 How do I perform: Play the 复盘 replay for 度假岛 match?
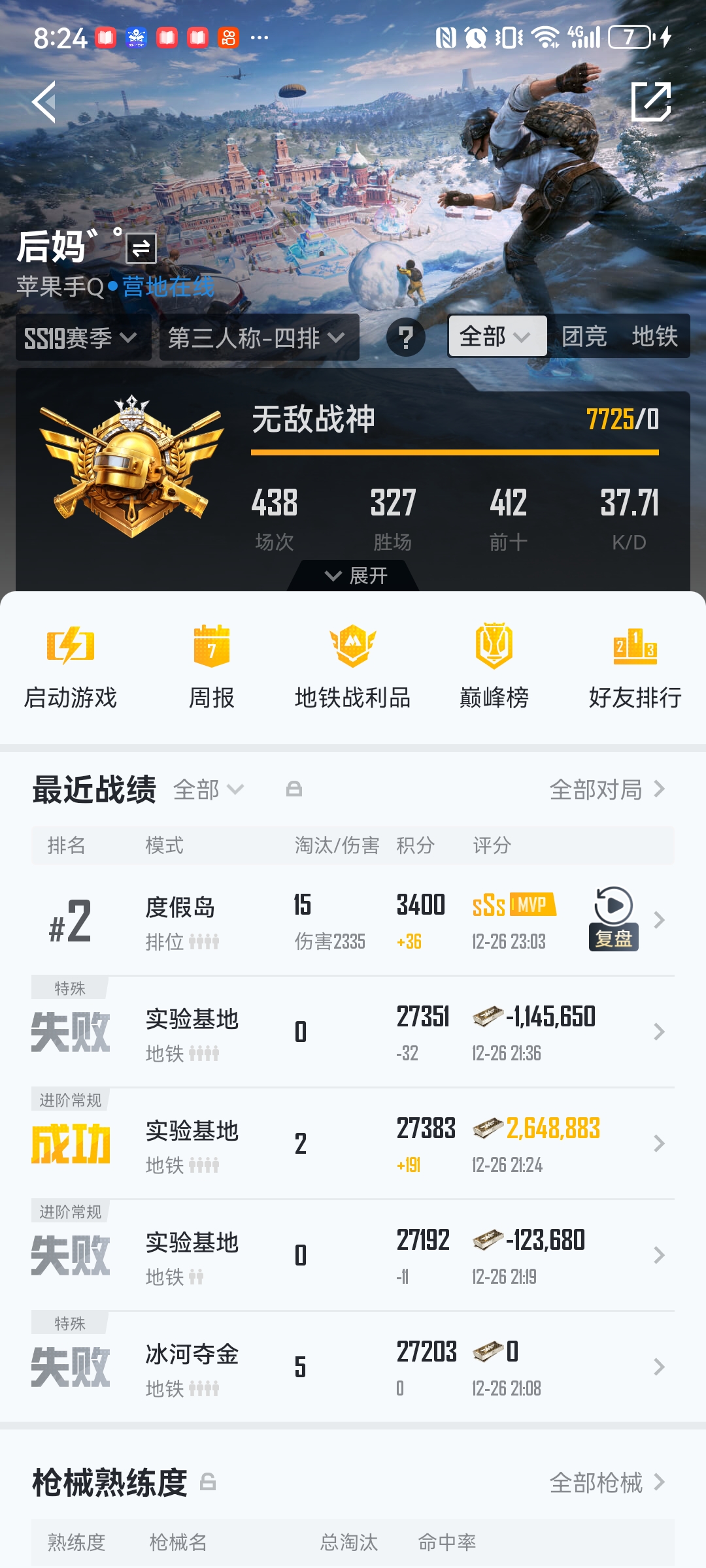[613, 918]
